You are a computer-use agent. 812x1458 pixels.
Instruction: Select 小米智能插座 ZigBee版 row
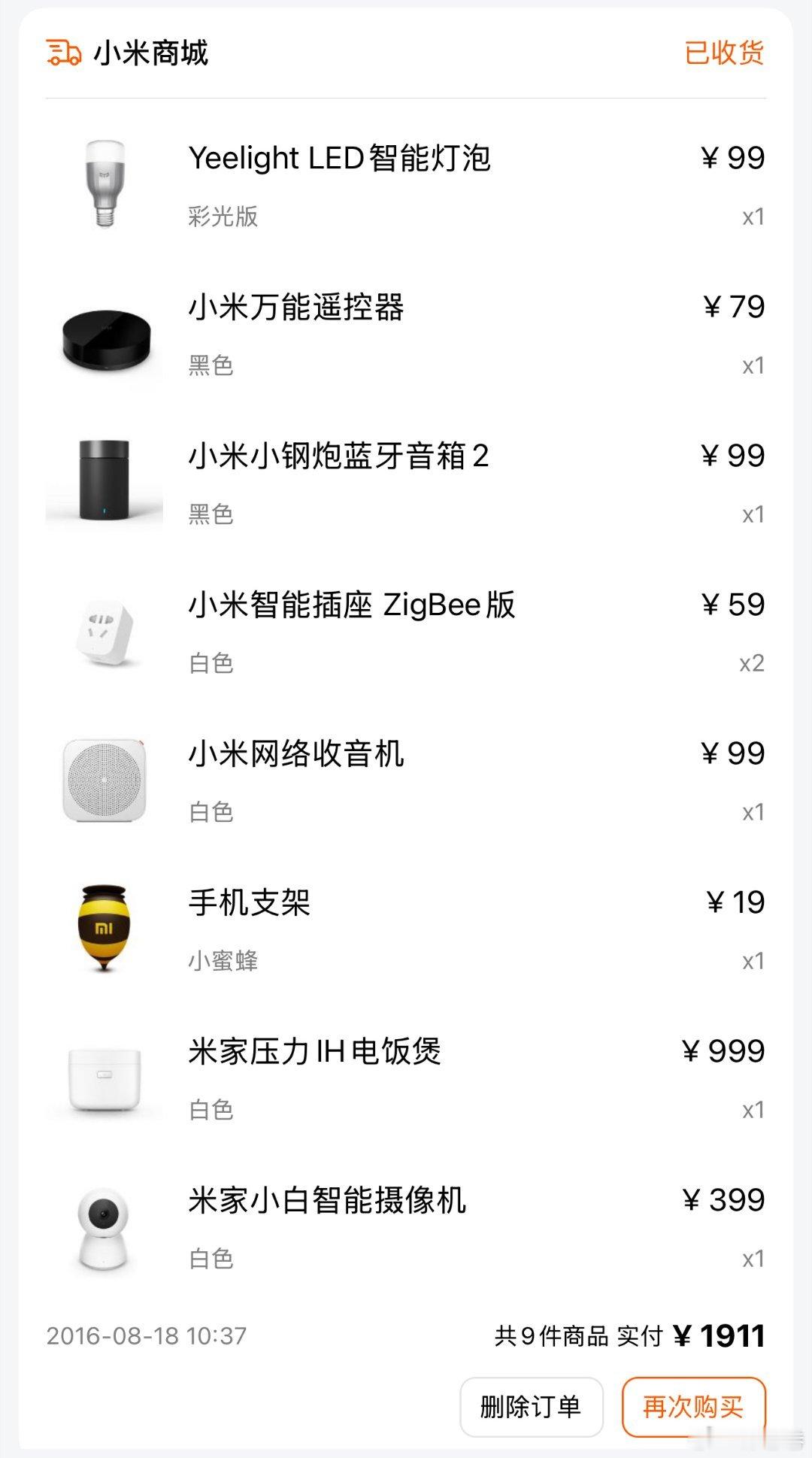pos(406,632)
